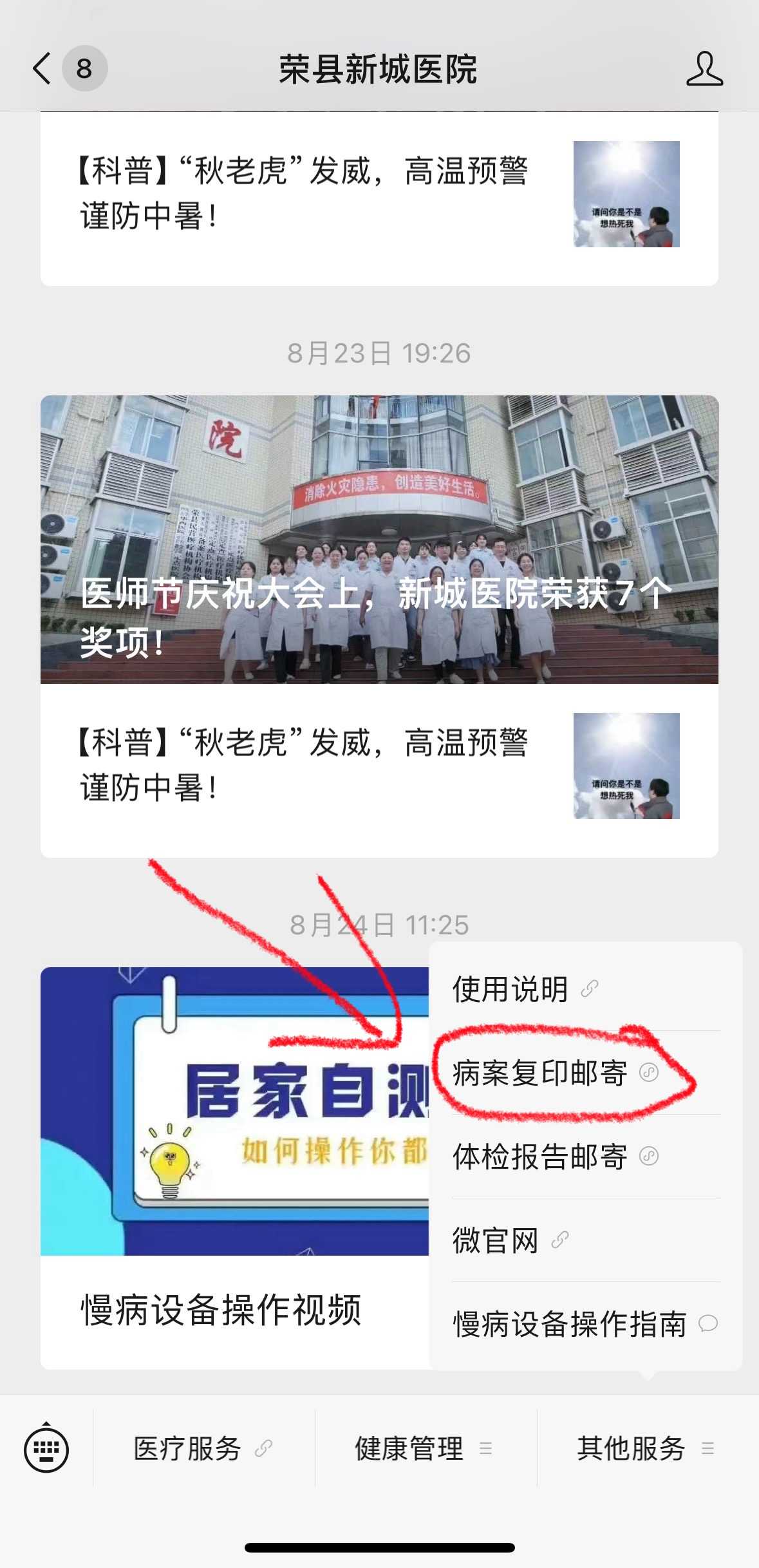
Task: Open 体检报告邮寄 mini program
Action: pos(554,1157)
